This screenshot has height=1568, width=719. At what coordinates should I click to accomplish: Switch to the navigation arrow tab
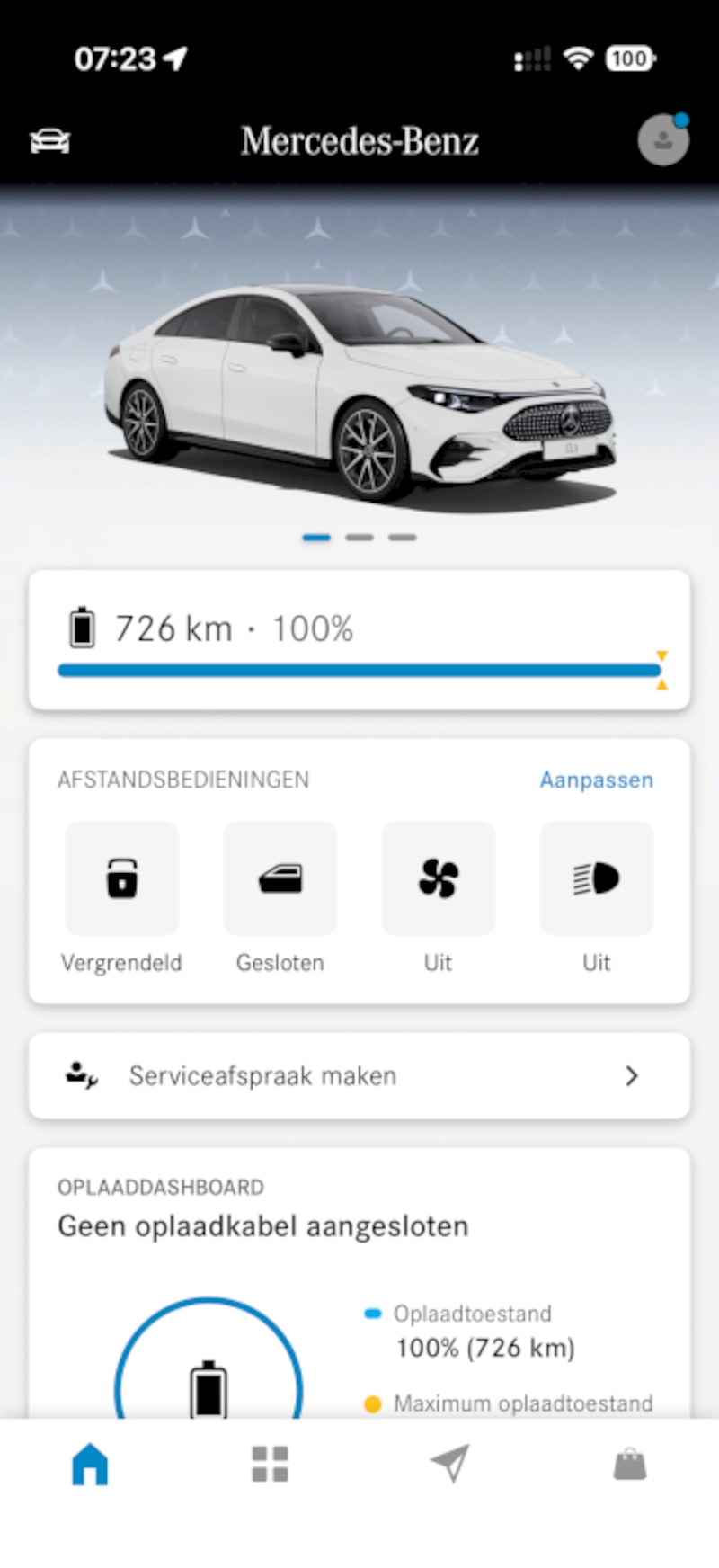(450, 1464)
